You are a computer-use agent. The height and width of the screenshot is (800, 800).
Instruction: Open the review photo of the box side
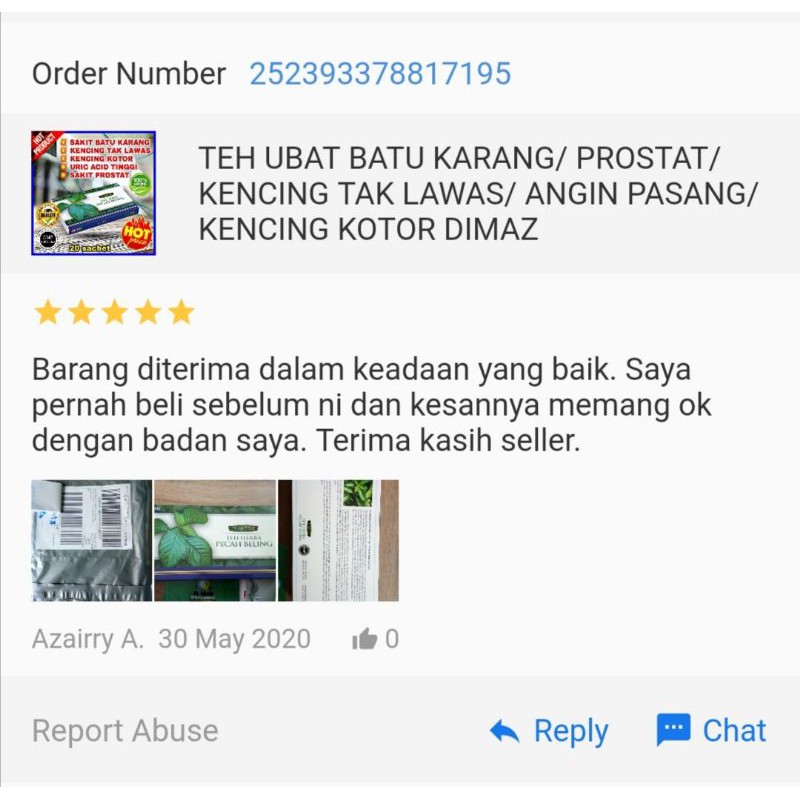tap(338, 540)
